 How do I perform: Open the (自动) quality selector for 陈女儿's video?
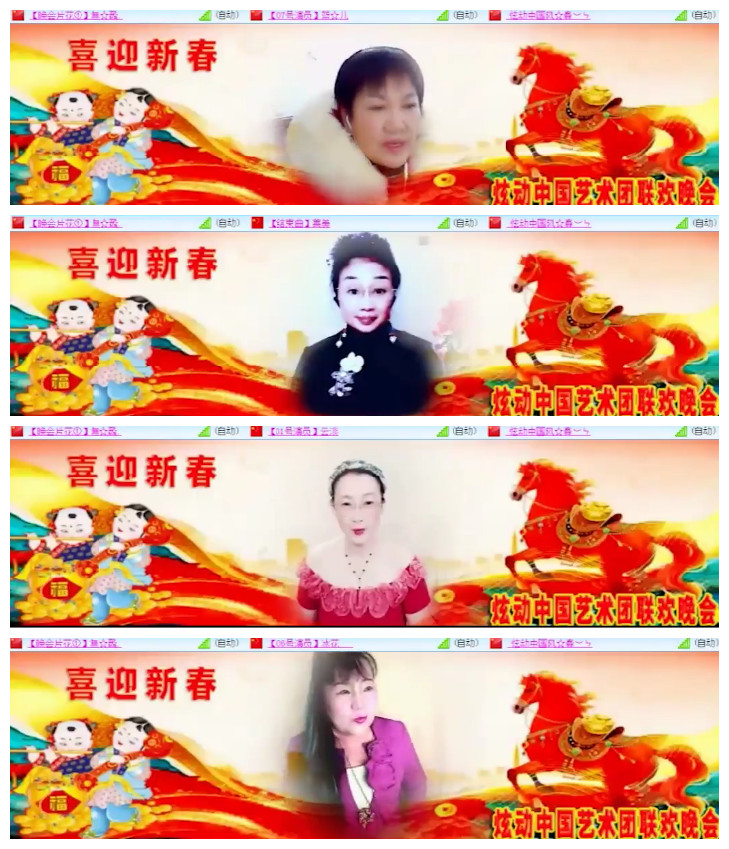[463, 12]
